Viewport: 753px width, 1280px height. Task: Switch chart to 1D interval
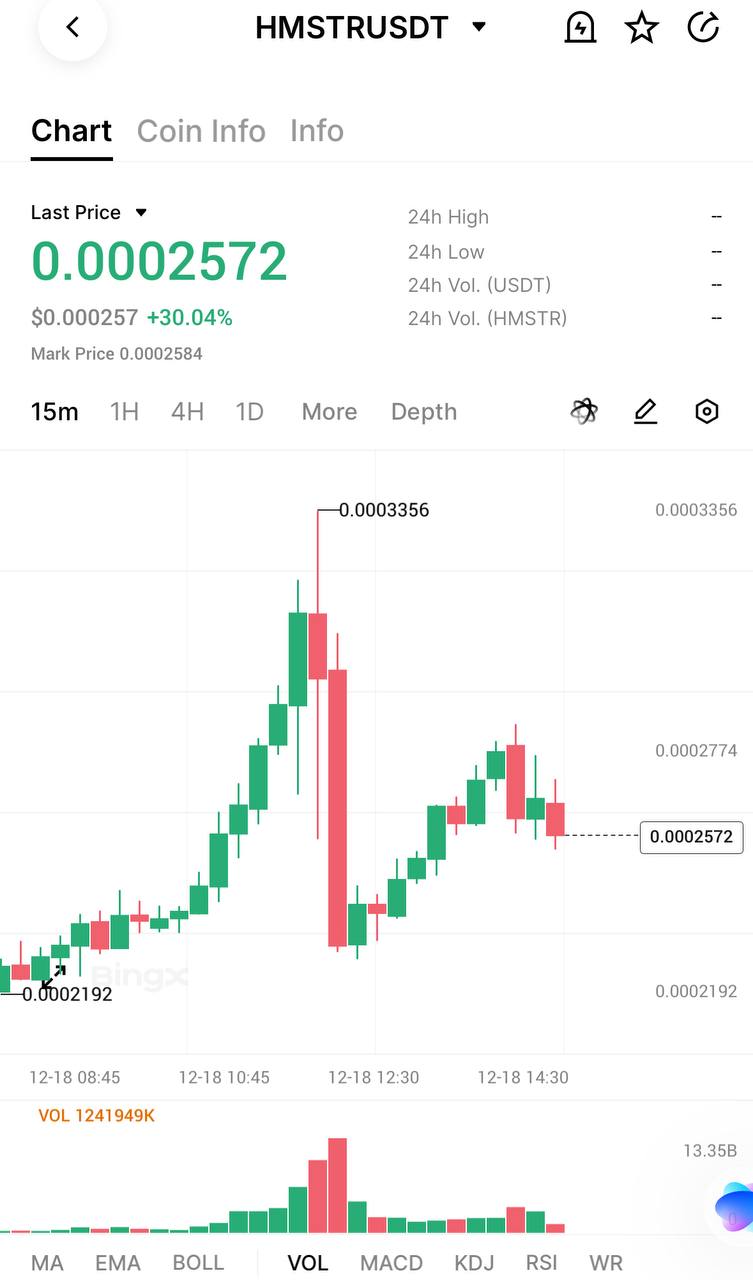(249, 412)
